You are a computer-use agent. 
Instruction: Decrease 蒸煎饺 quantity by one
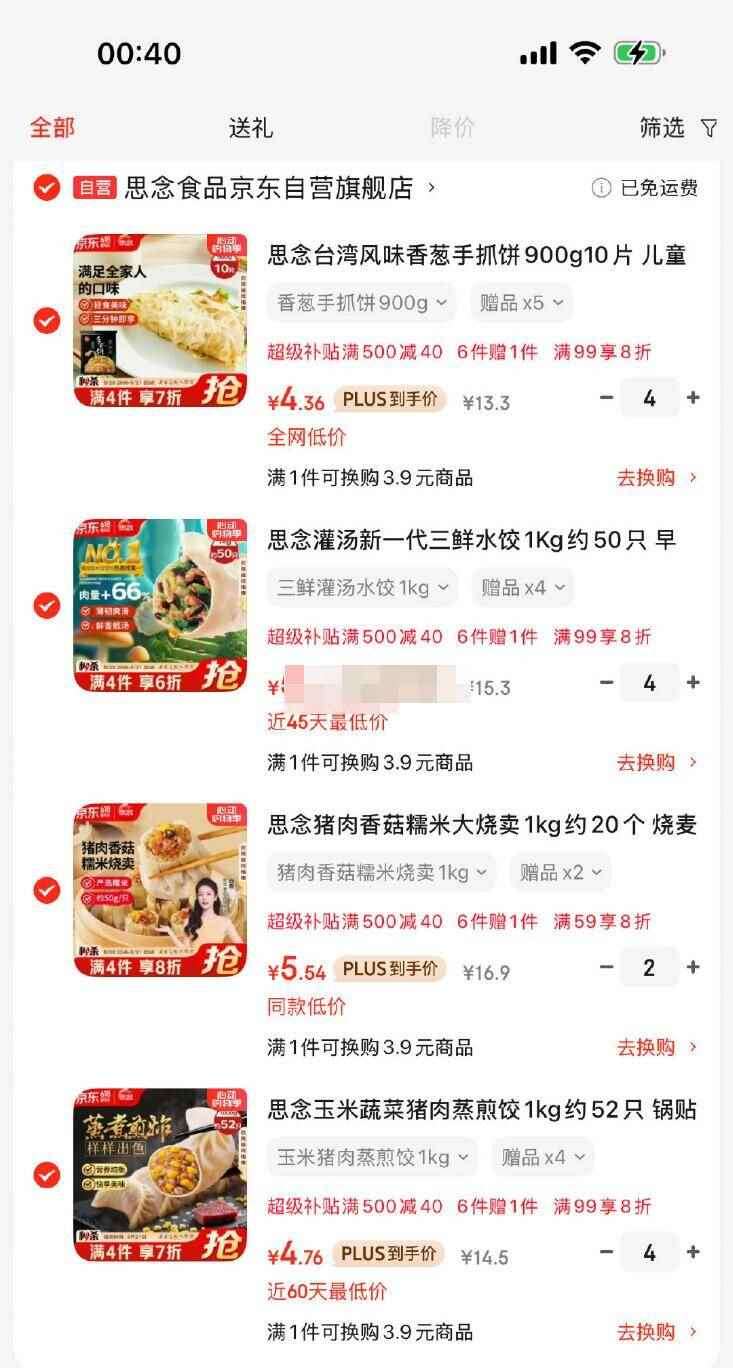(606, 1253)
